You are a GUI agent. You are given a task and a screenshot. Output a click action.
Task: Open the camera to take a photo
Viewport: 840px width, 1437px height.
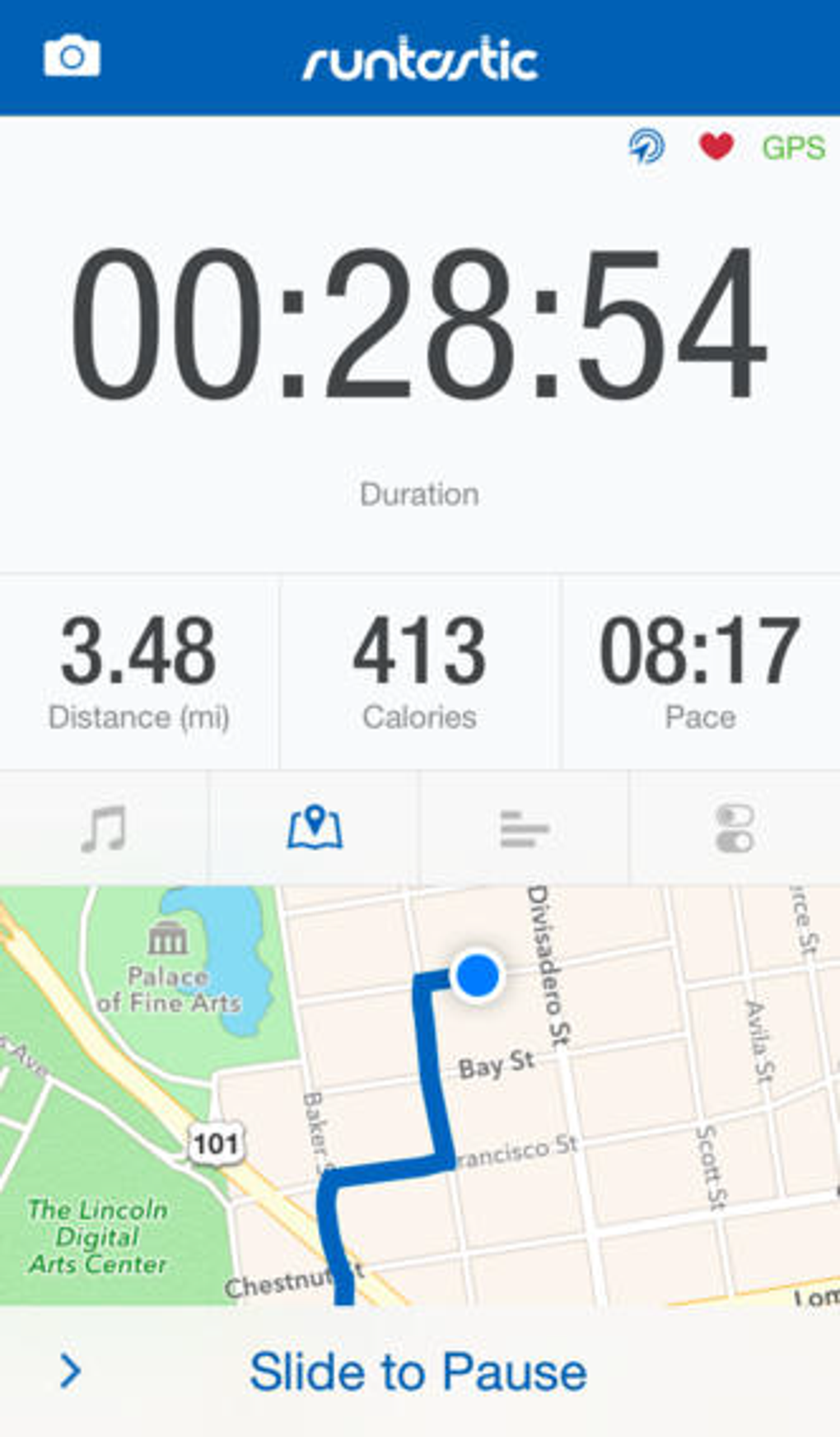point(72,57)
